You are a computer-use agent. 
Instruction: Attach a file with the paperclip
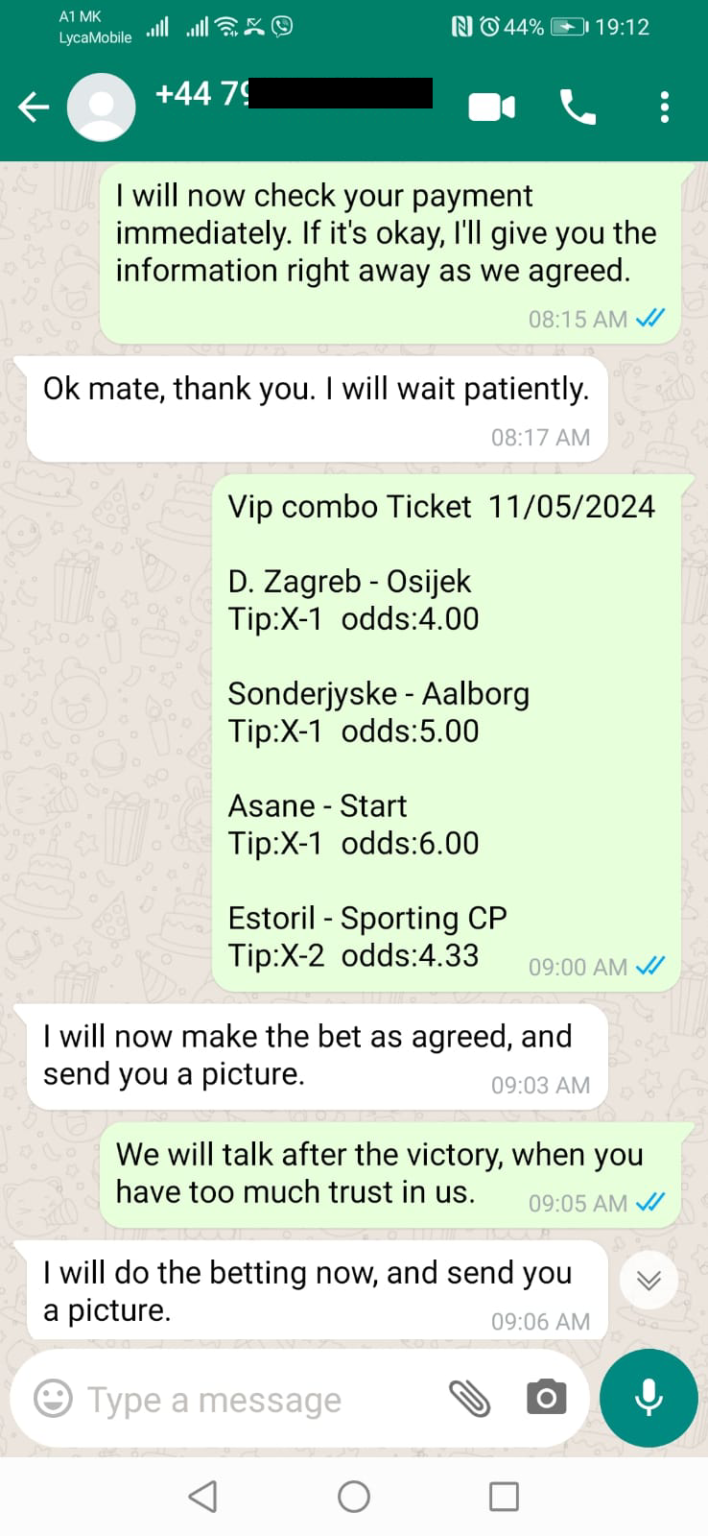click(x=469, y=1398)
